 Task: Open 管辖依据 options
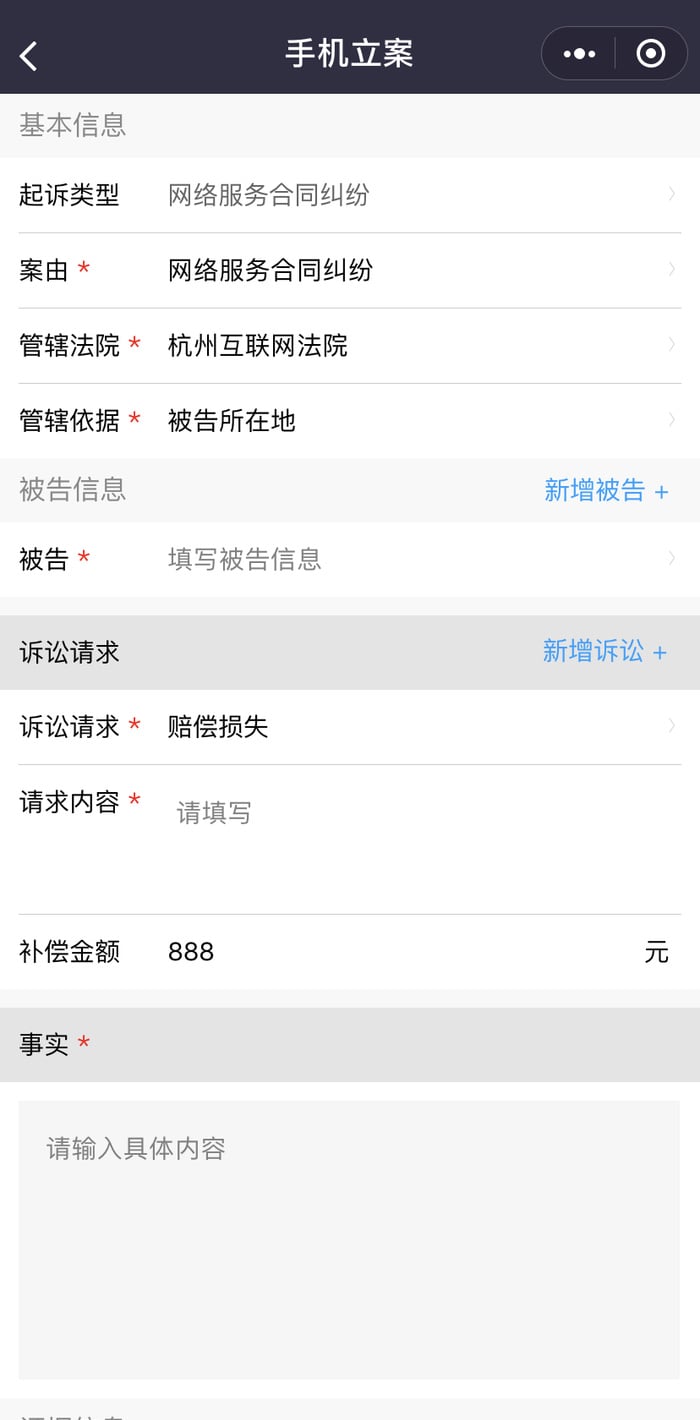click(x=350, y=420)
